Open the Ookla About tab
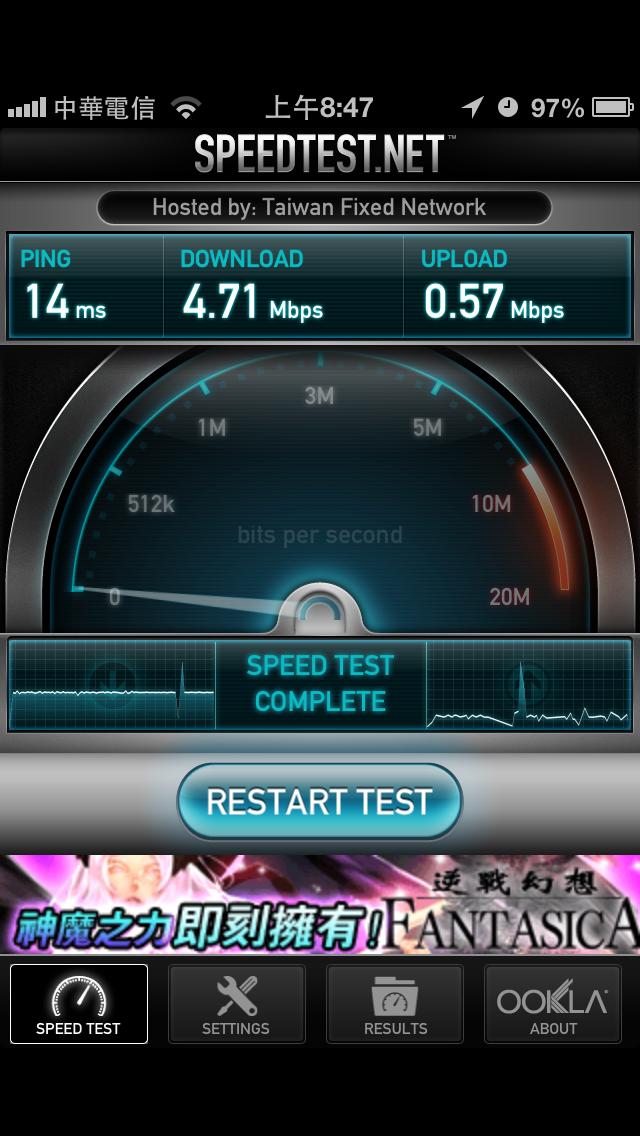Viewport: 640px width, 1136px height. (x=553, y=1004)
